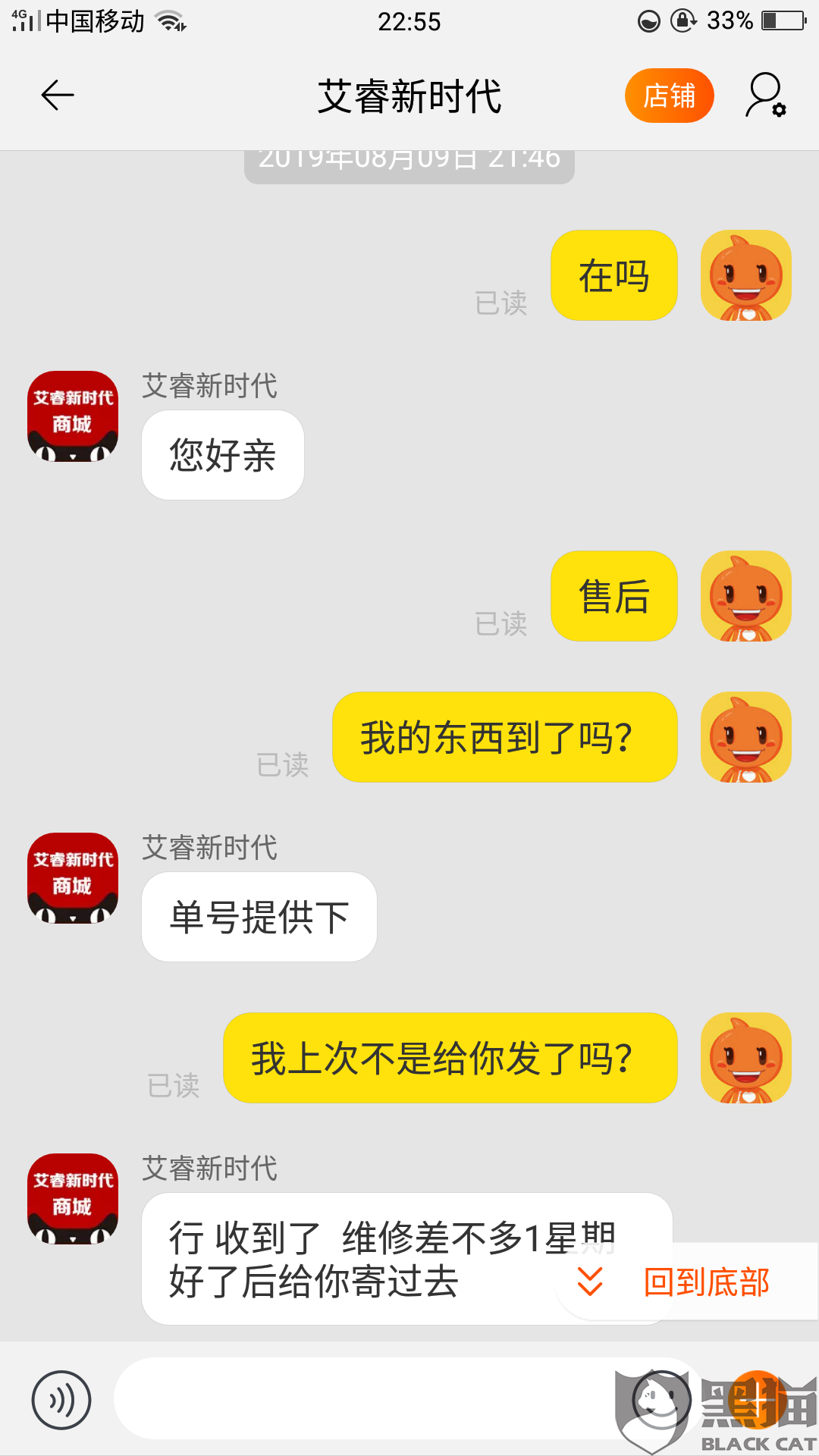Viewport: 819px width, 1456px height.
Task: Switch to voice message input
Action: (x=61, y=1400)
